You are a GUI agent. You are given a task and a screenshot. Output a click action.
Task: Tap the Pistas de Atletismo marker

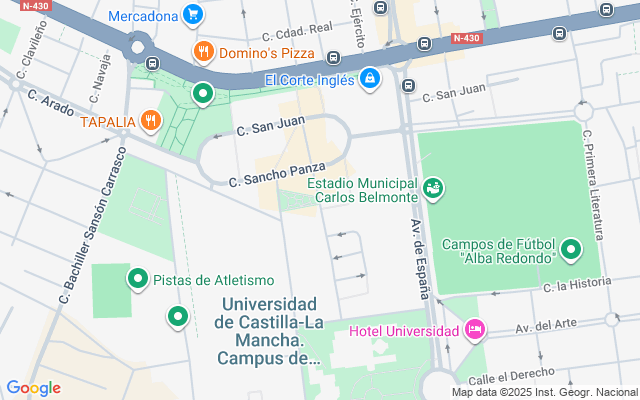tap(137, 279)
